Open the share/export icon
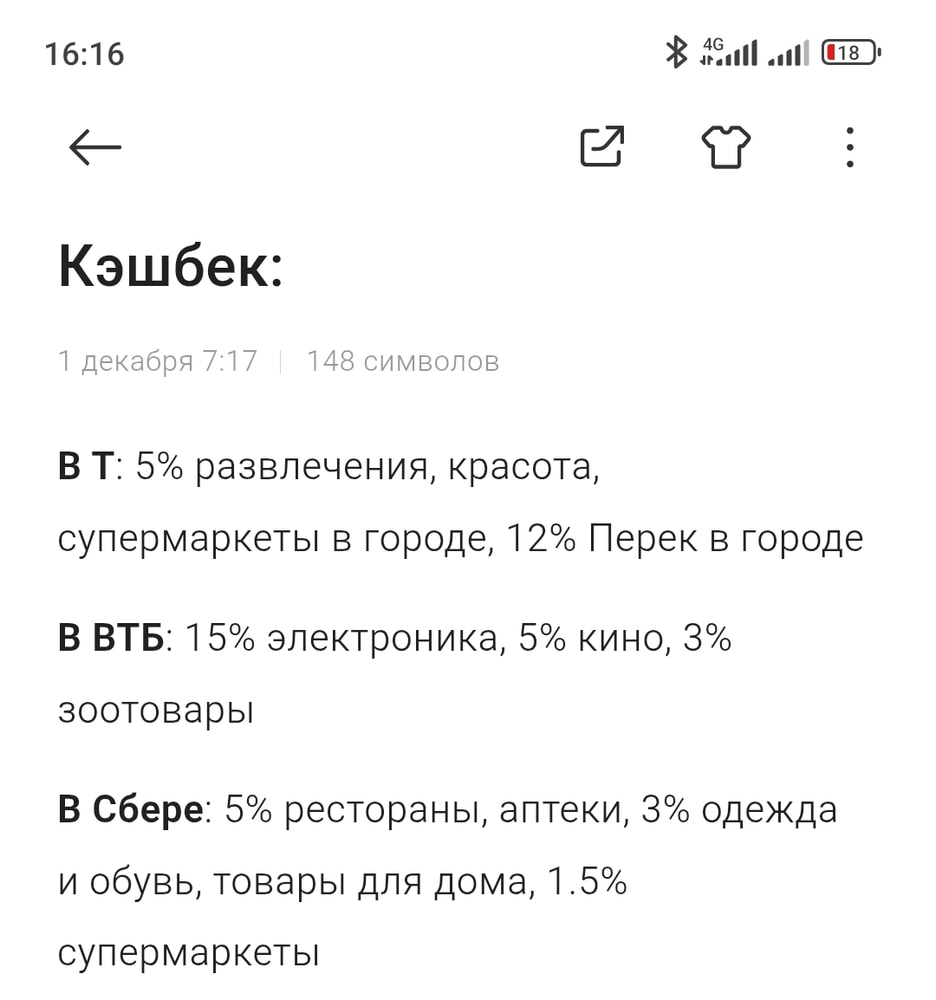 (601, 146)
